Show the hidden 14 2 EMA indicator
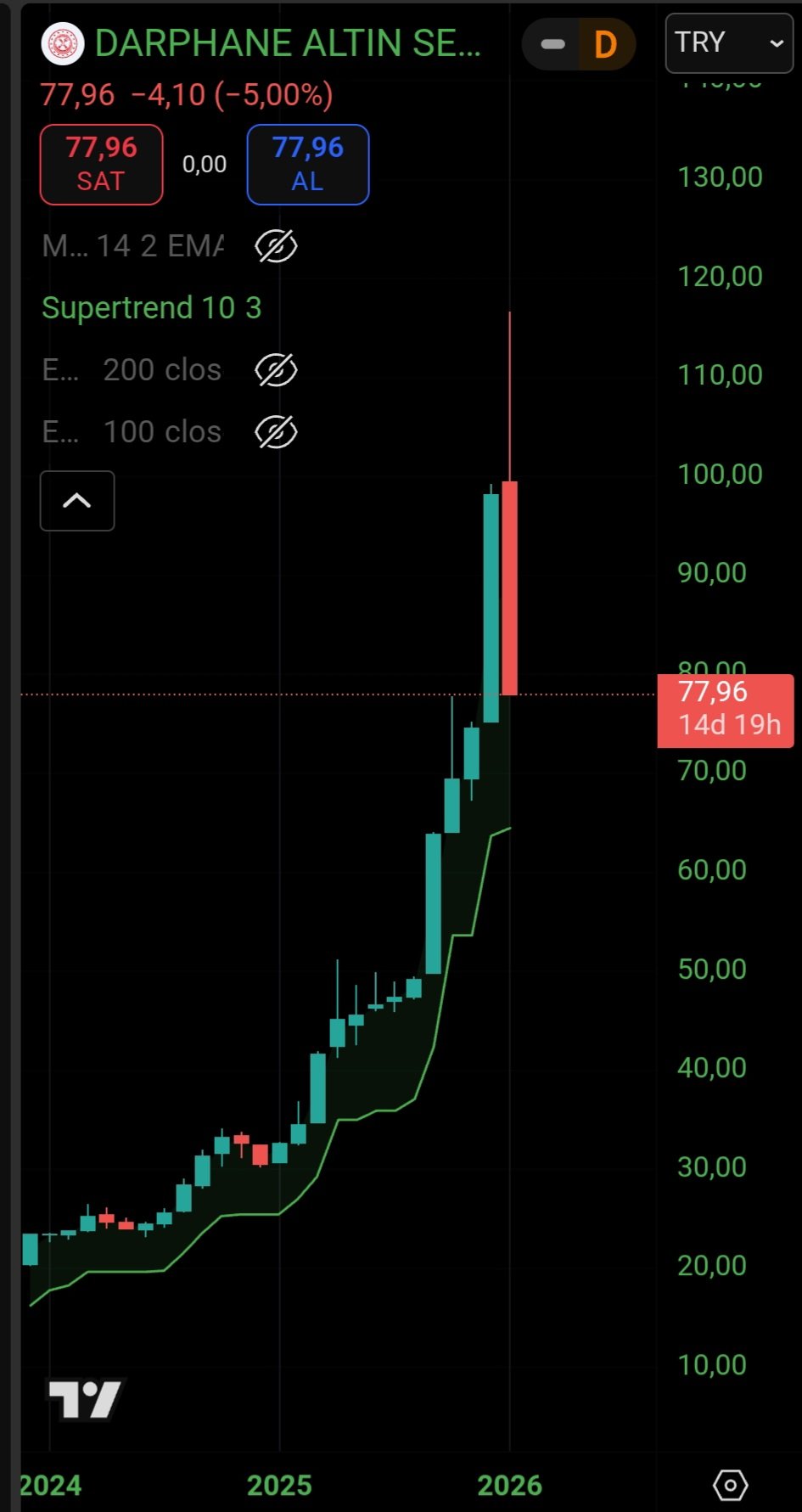The width and height of the screenshot is (802, 1512). [x=276, y=247]
